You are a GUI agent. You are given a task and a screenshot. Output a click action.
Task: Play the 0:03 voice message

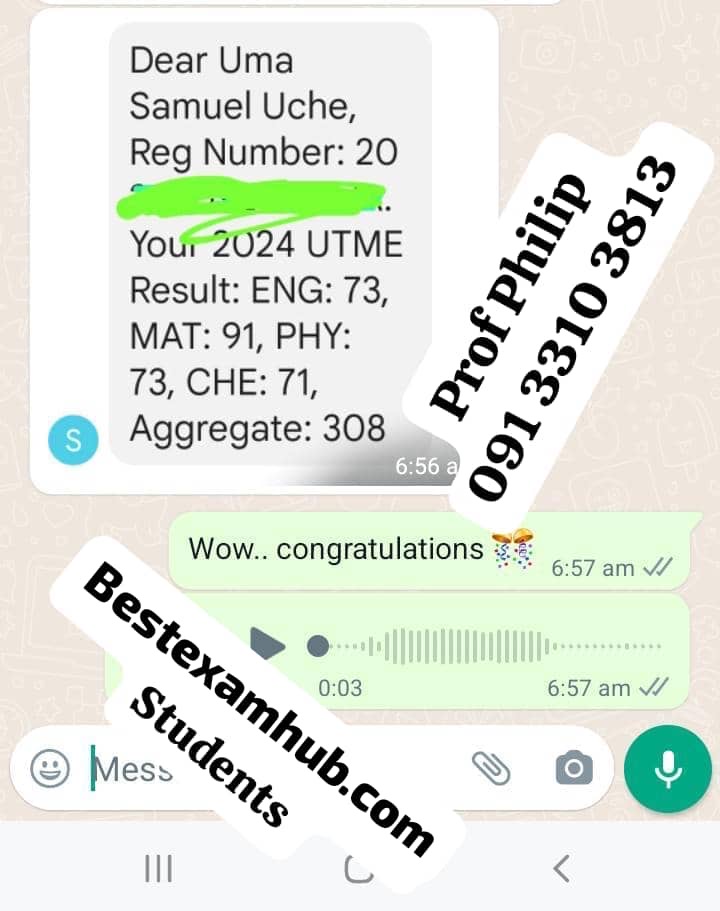click(266, 645)
